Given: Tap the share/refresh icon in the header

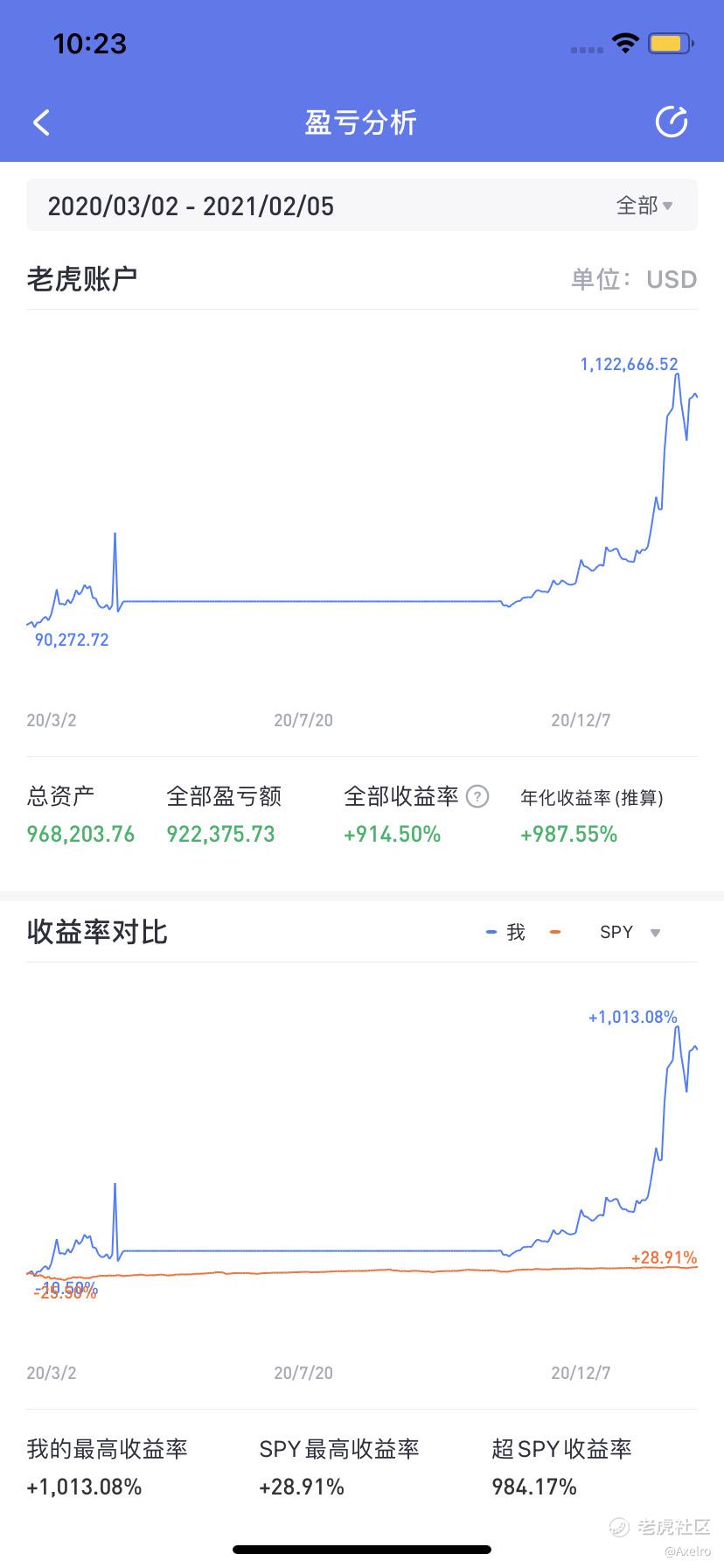Looking at the screenshot, I should point(672,122).
